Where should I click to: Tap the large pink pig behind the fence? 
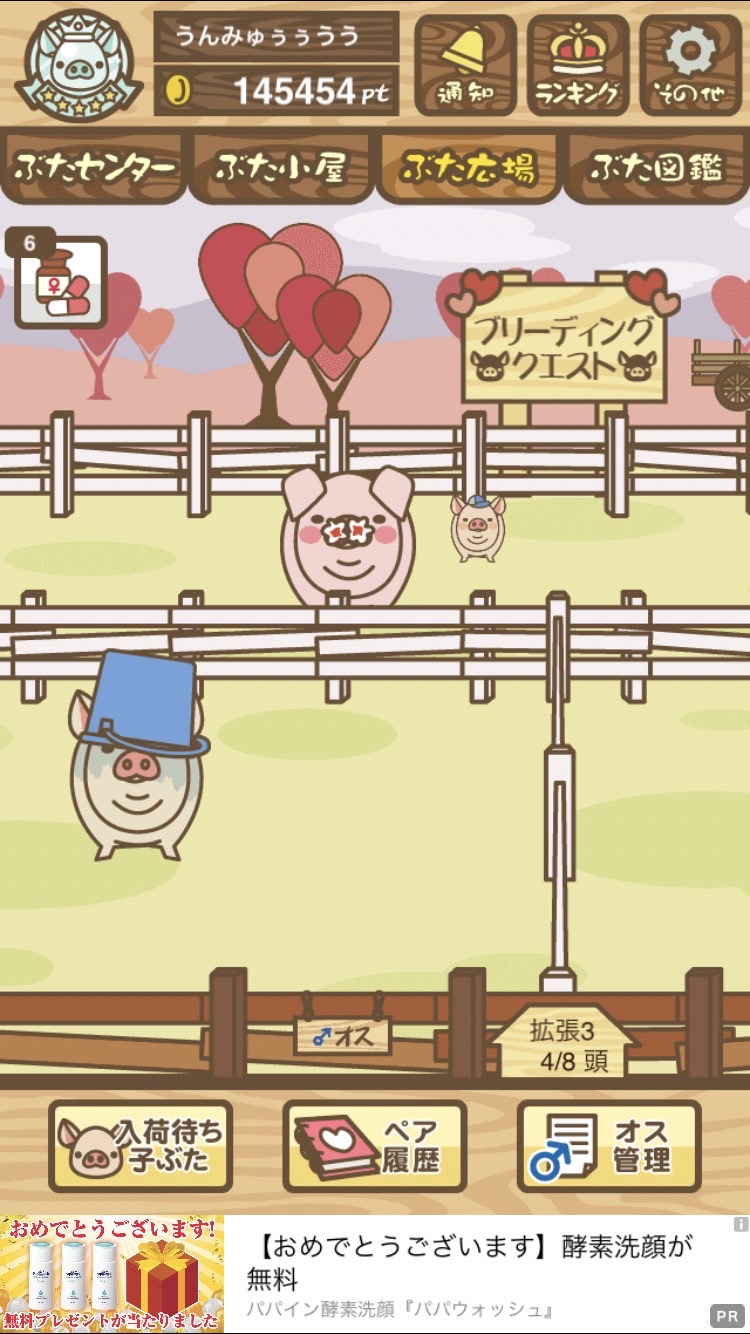[x=347, y=535]
